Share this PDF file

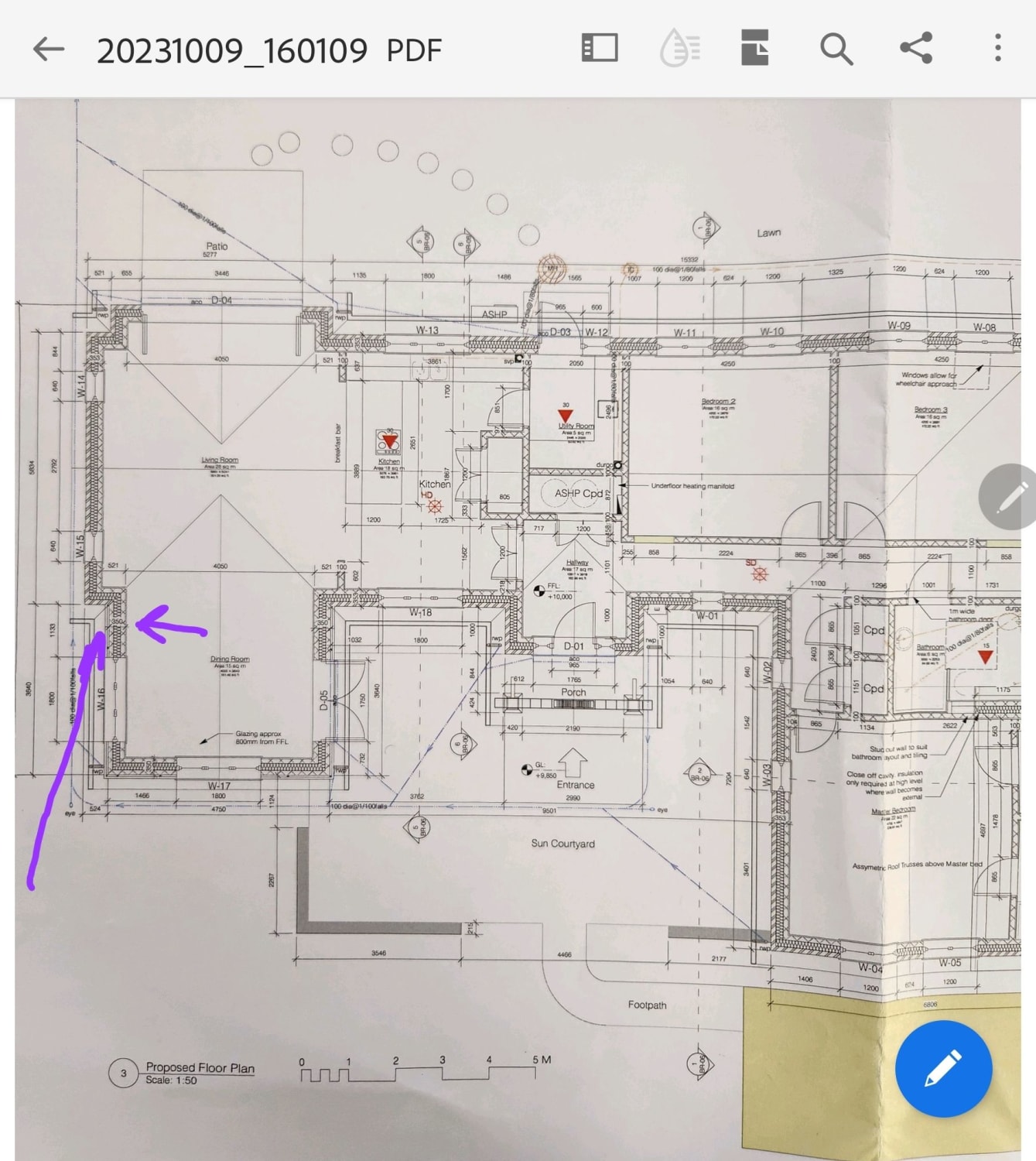click(x=916, y=48)
